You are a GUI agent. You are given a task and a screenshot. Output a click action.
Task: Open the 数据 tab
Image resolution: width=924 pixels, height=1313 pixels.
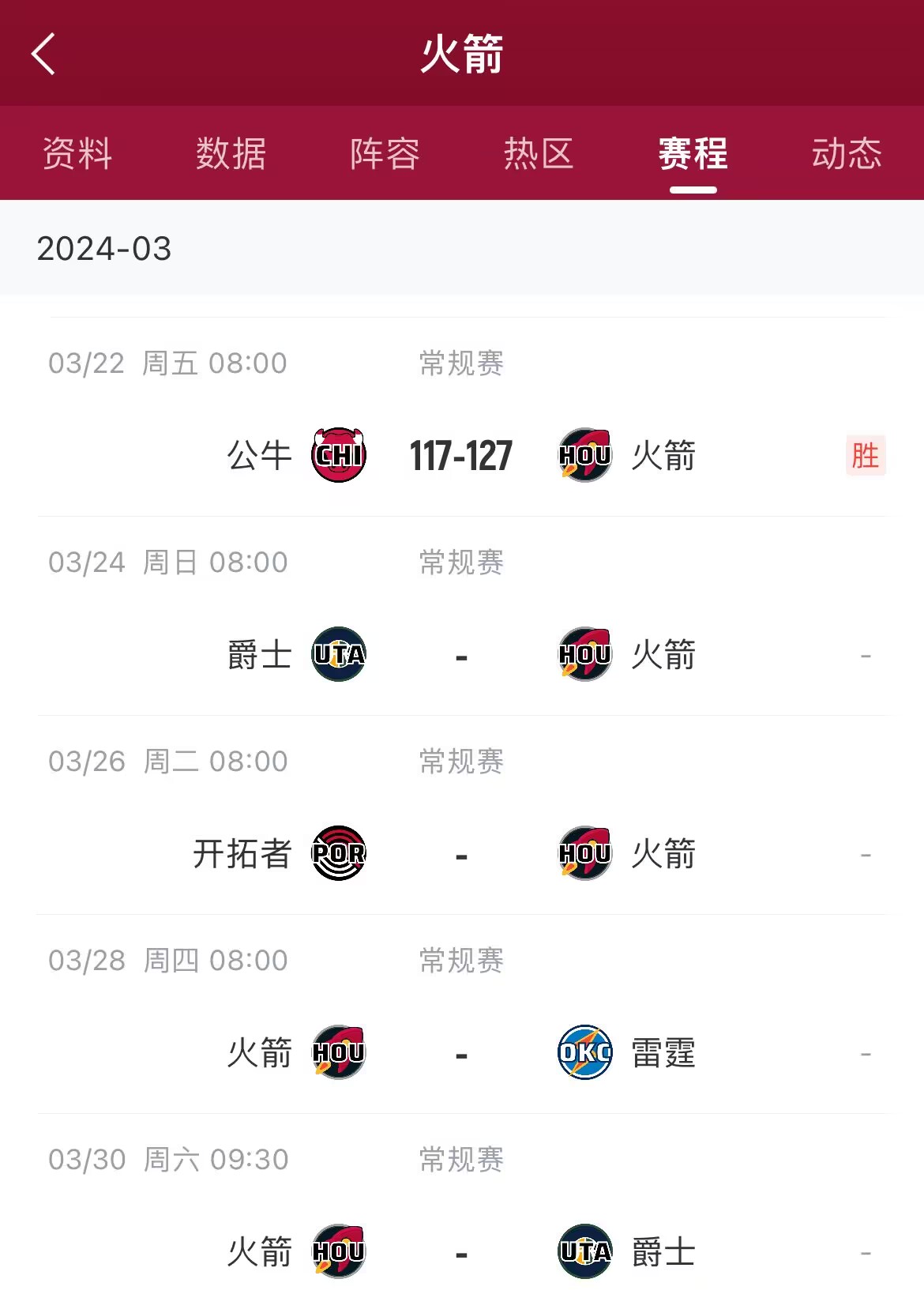231,153
